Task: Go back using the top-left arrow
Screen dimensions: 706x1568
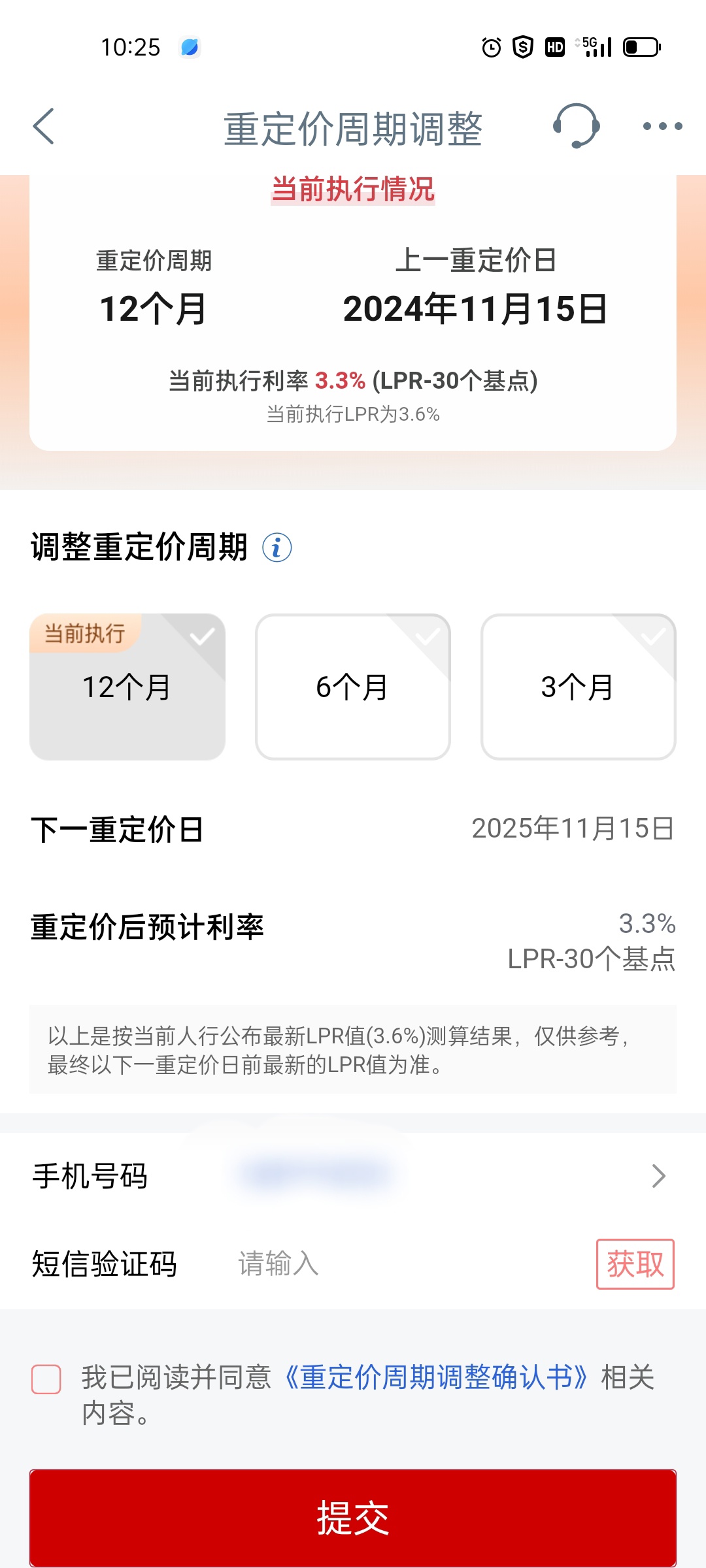Action: (x=44, y=126)
